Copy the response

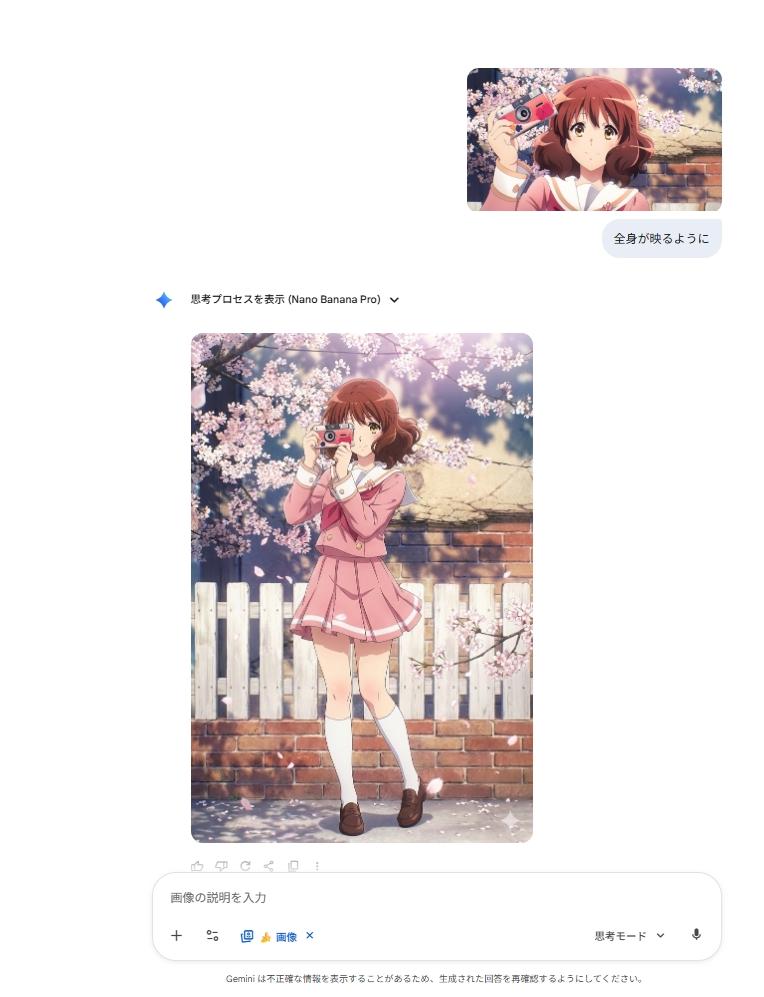click(293, 866)
